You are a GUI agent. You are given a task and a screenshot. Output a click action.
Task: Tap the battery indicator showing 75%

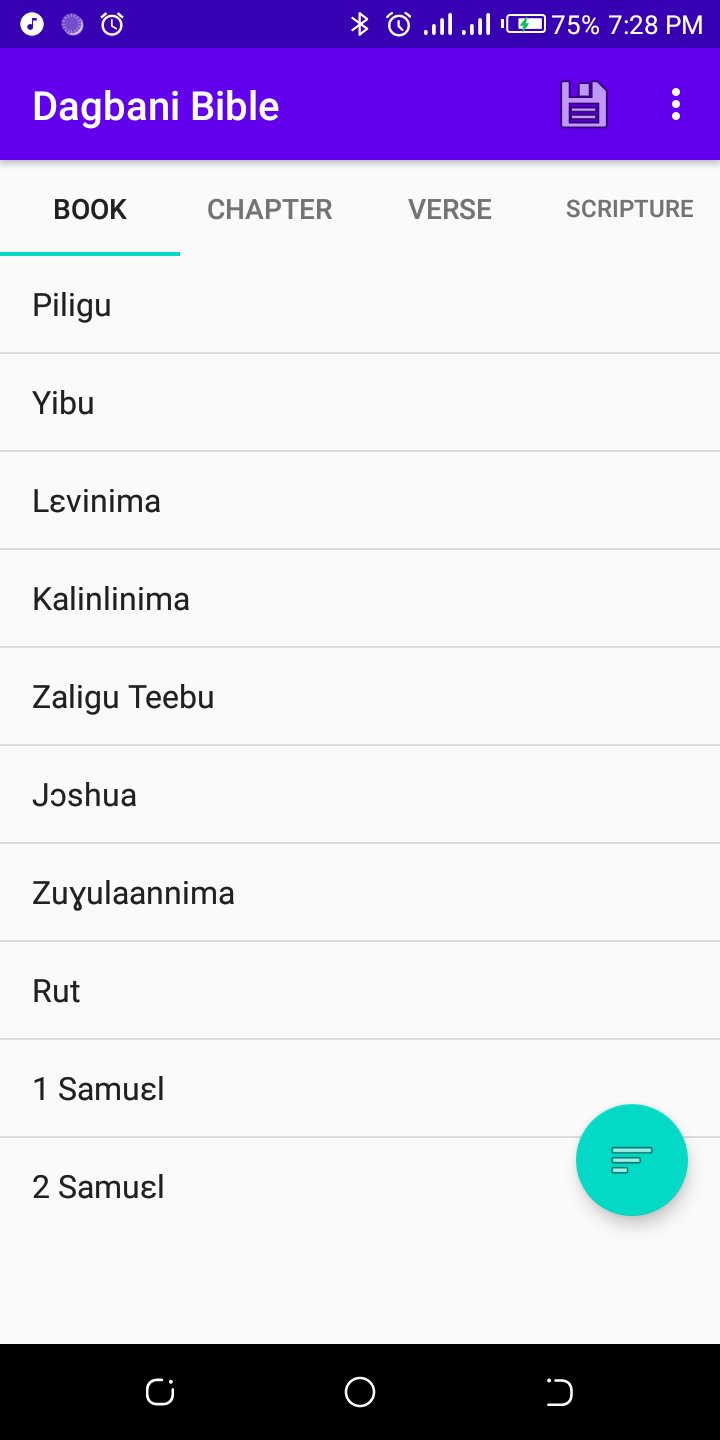pyautogui.click(x=525, y=24)
